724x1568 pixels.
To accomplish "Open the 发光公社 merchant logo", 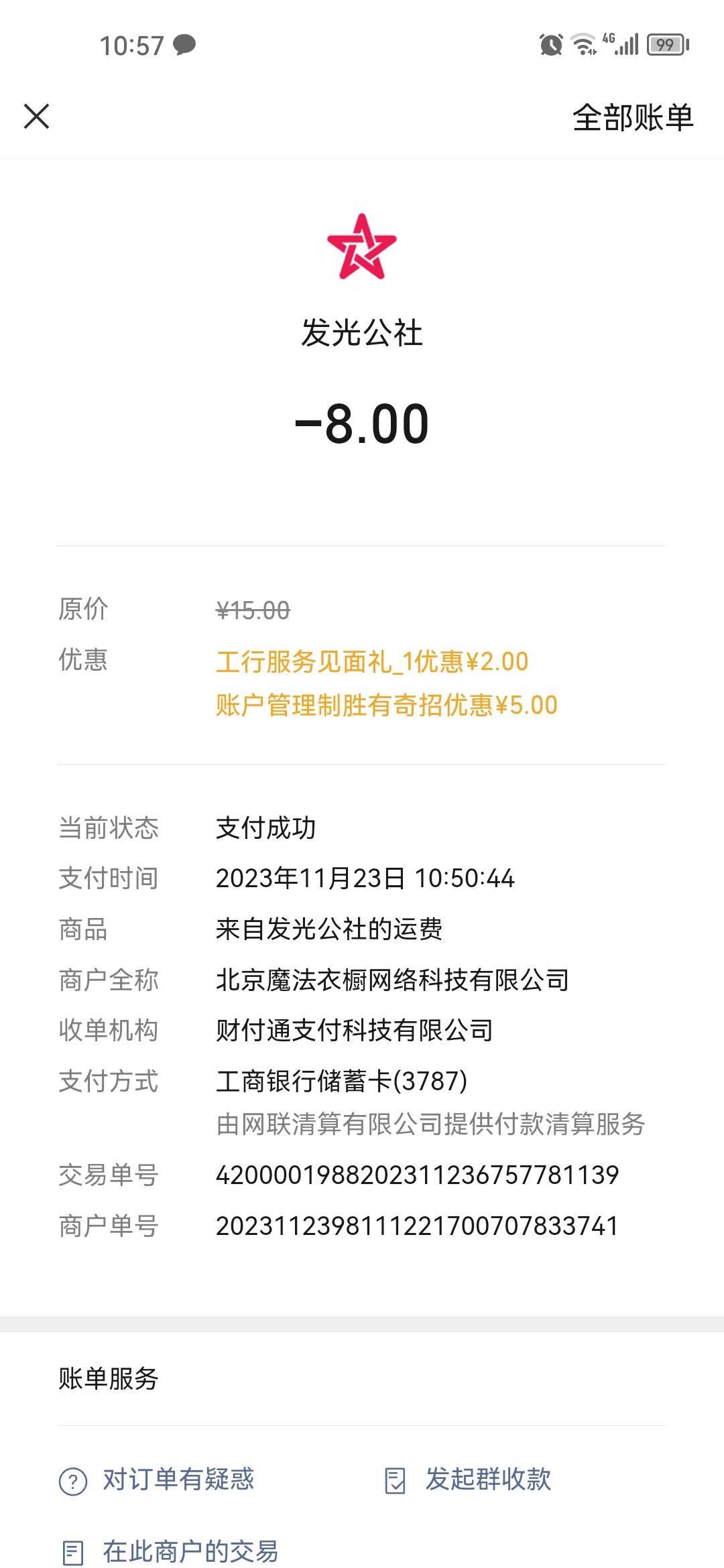I will pyautogui.click(x=362, y=247).
